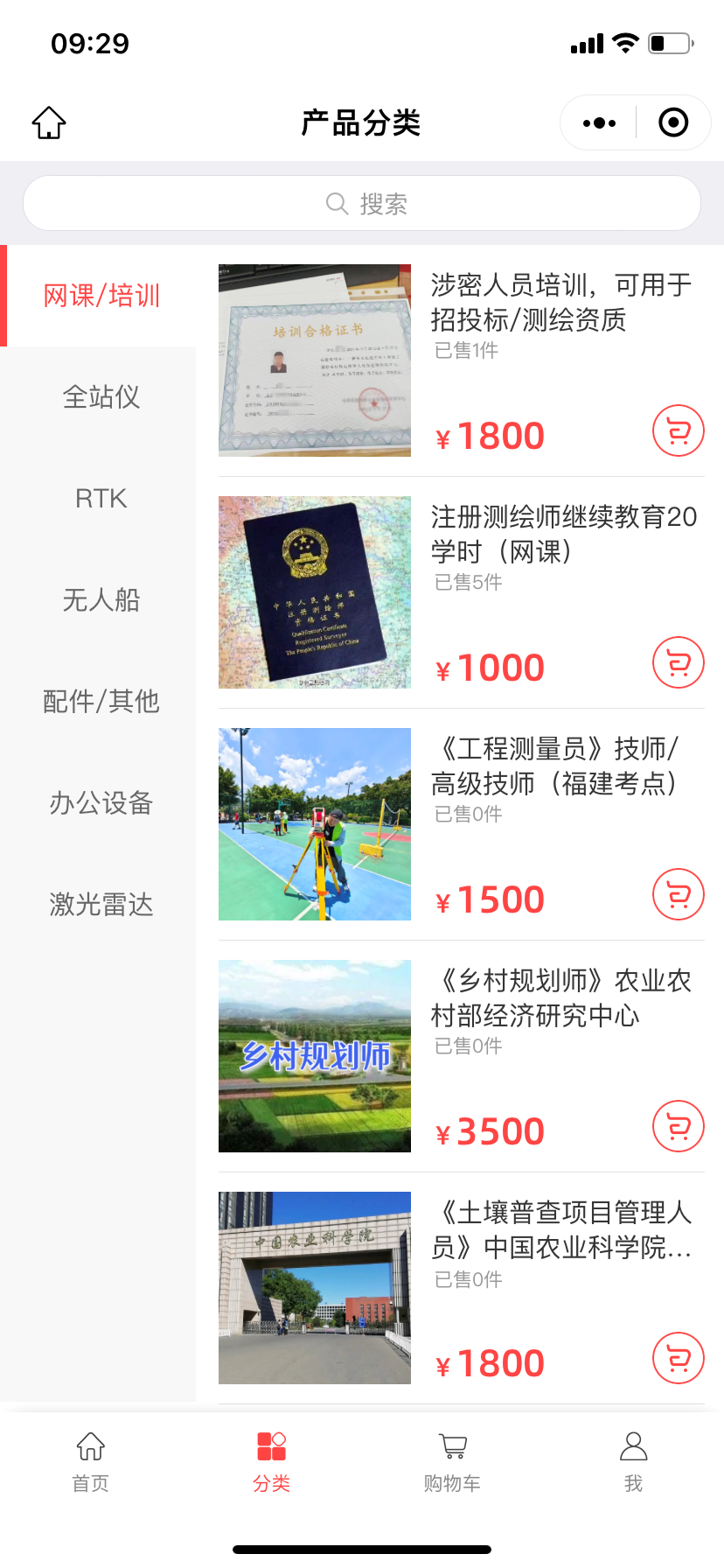Add 土壤普查项目管理人员 course to cart
This screenshot has width=724, height=1568.
(679, 1358)
